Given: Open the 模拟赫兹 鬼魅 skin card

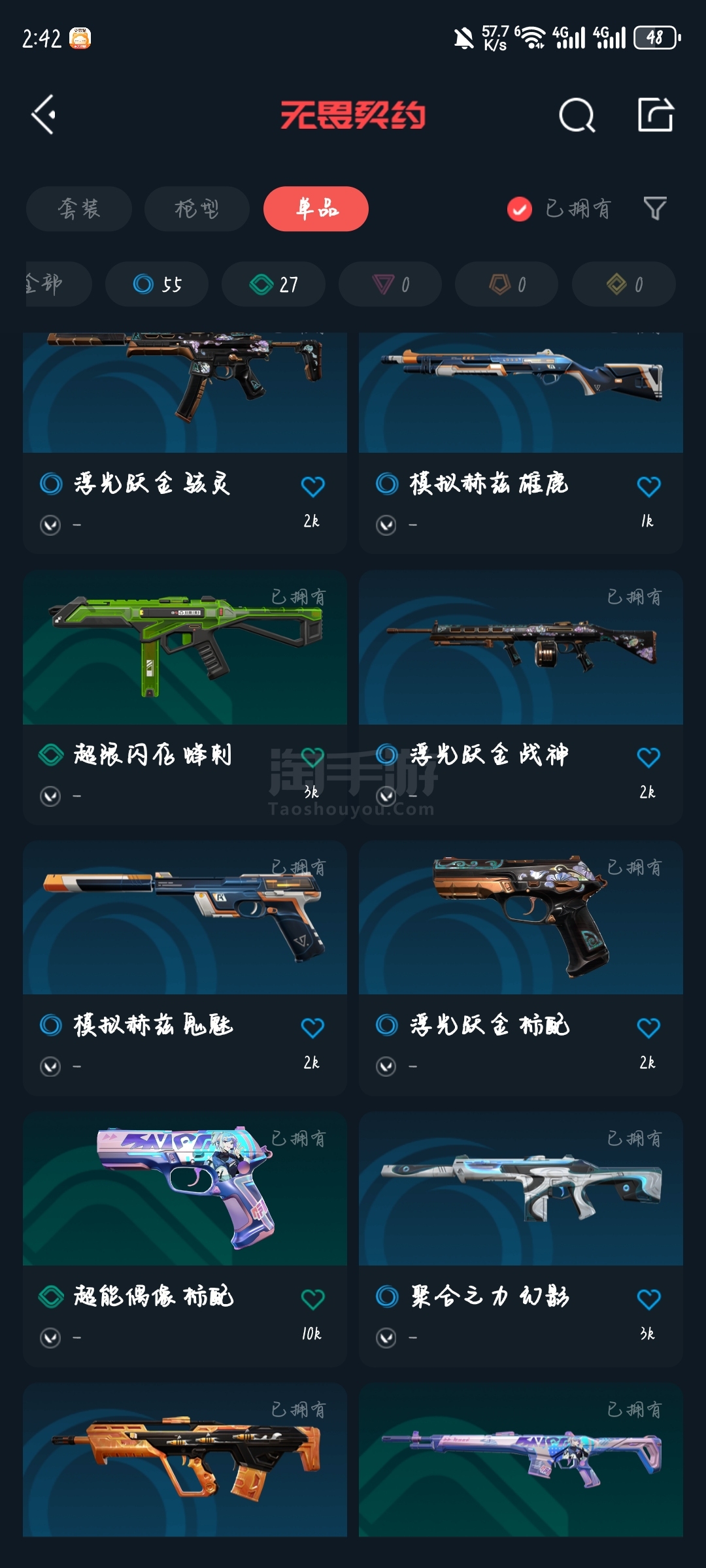Looking at the screenshot, I should pos(184,921).
